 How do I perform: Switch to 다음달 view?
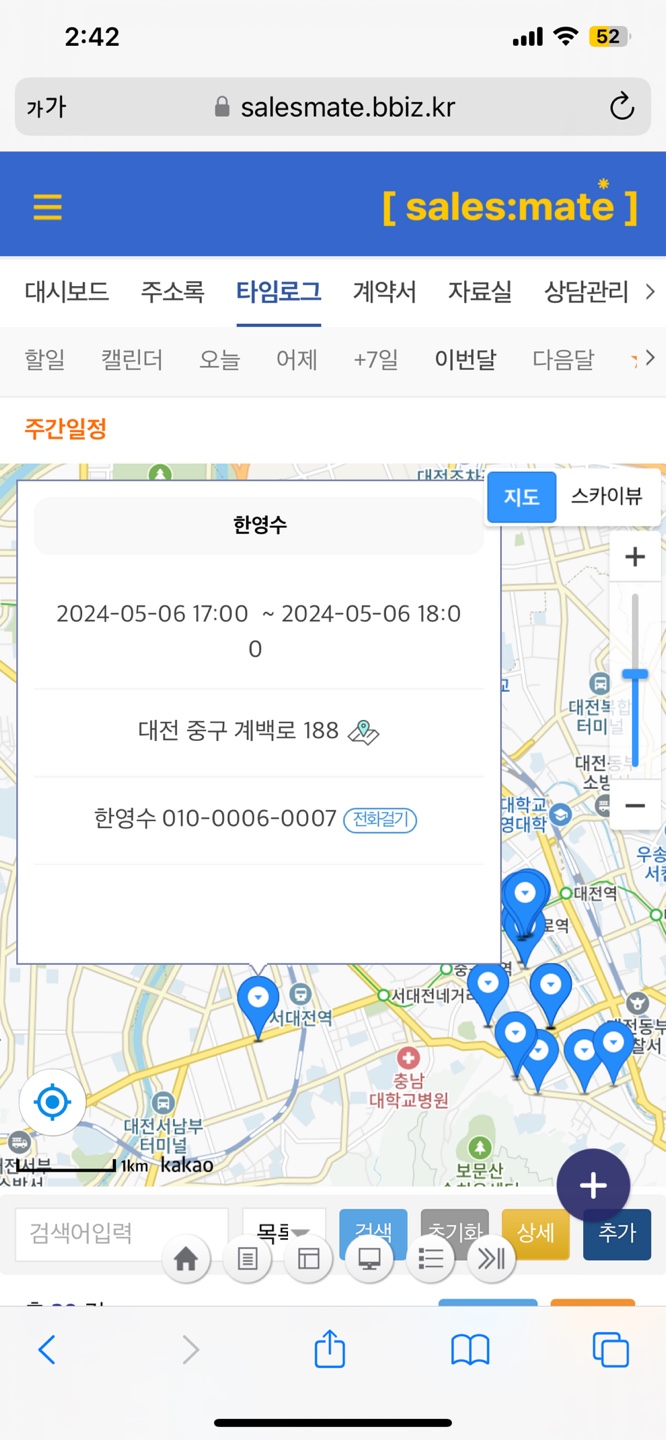(x=563, y=360)
